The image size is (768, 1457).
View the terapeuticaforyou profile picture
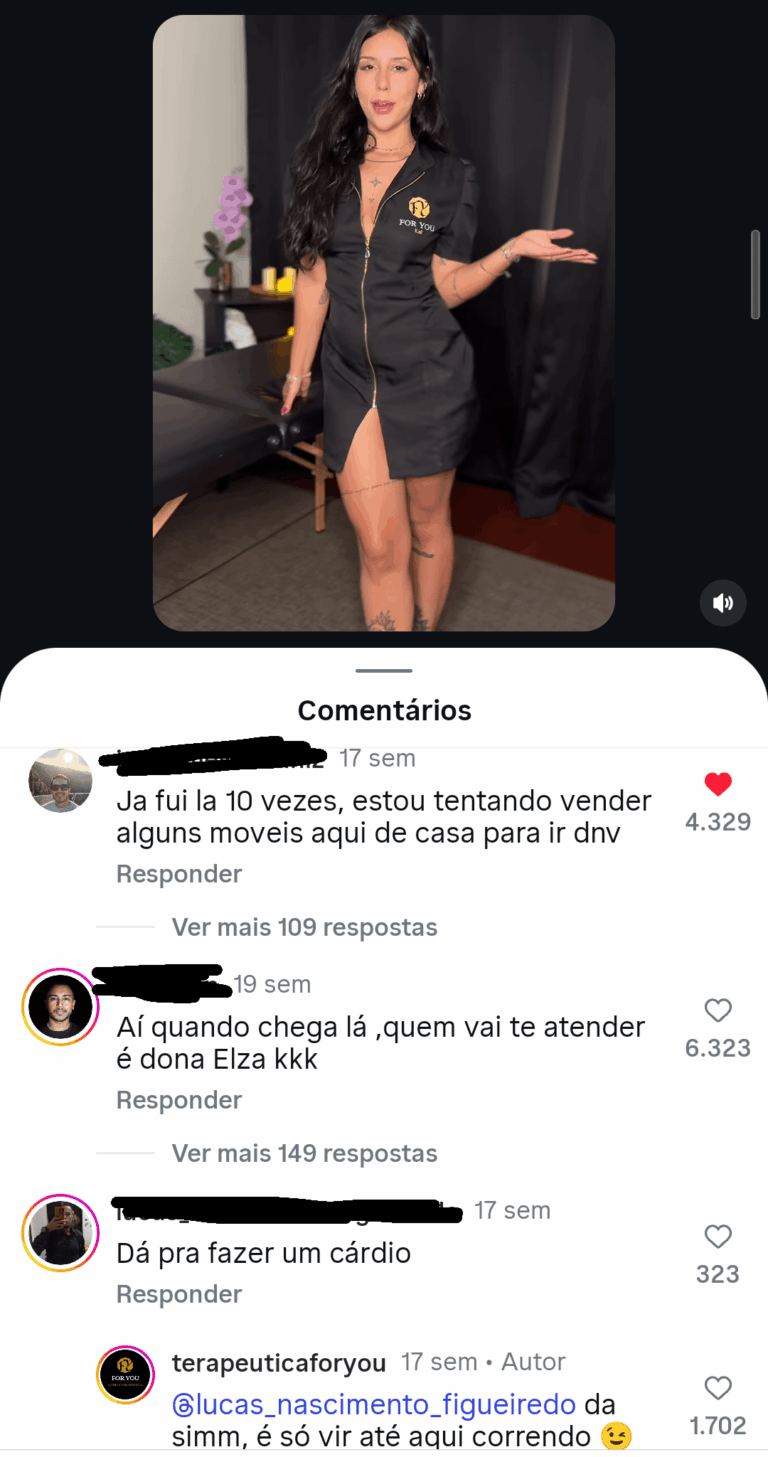click(x=125, y=1374)
